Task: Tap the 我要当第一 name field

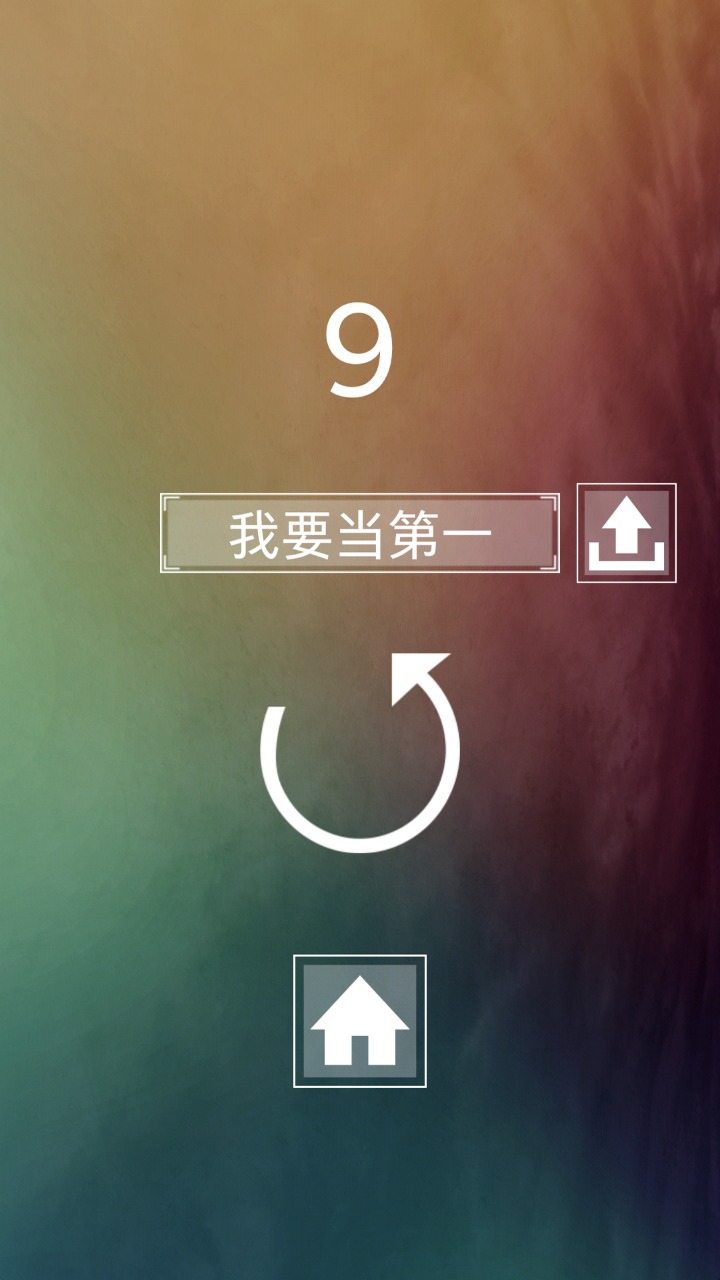Action: coord(359,533)
